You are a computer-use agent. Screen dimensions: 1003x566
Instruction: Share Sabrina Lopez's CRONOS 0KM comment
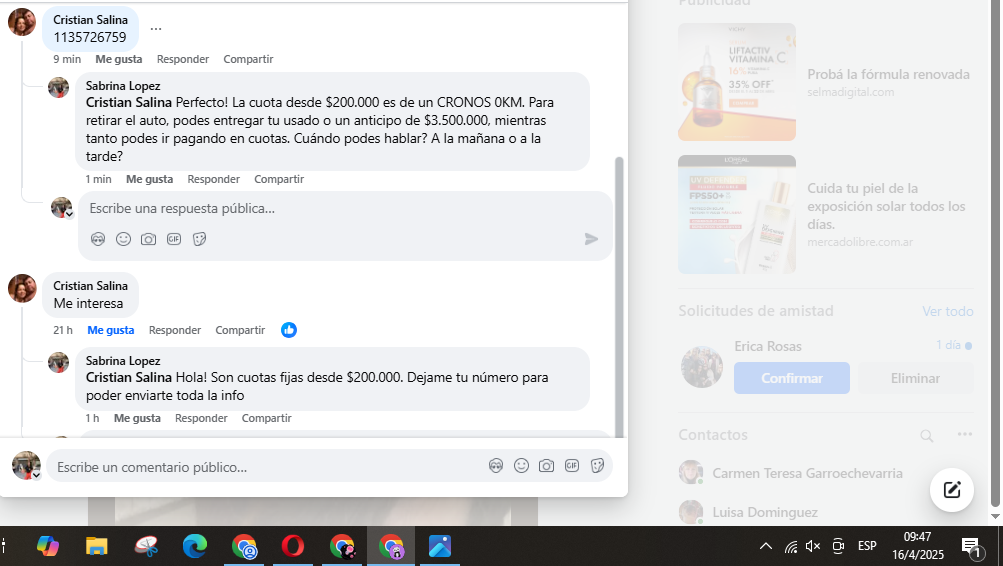click(278, 179)
